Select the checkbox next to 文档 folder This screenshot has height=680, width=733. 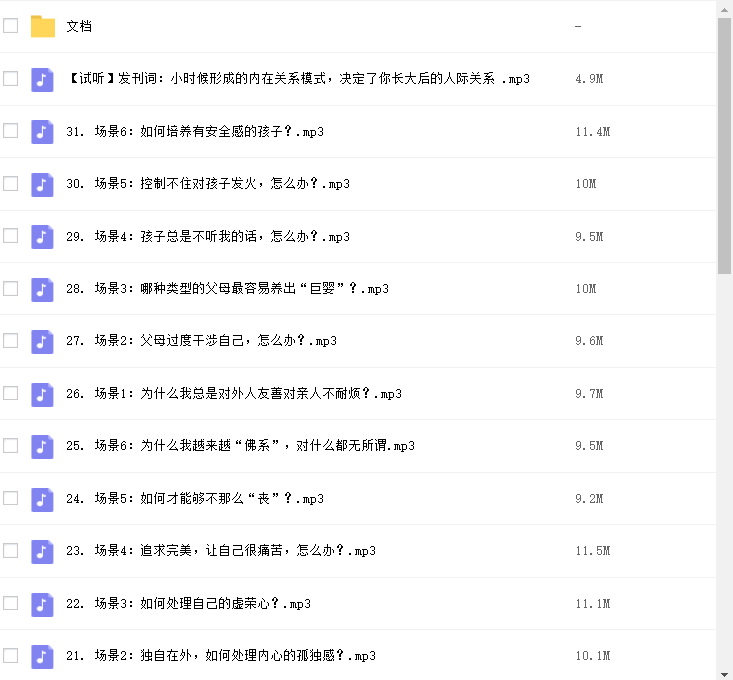(11, 27)
